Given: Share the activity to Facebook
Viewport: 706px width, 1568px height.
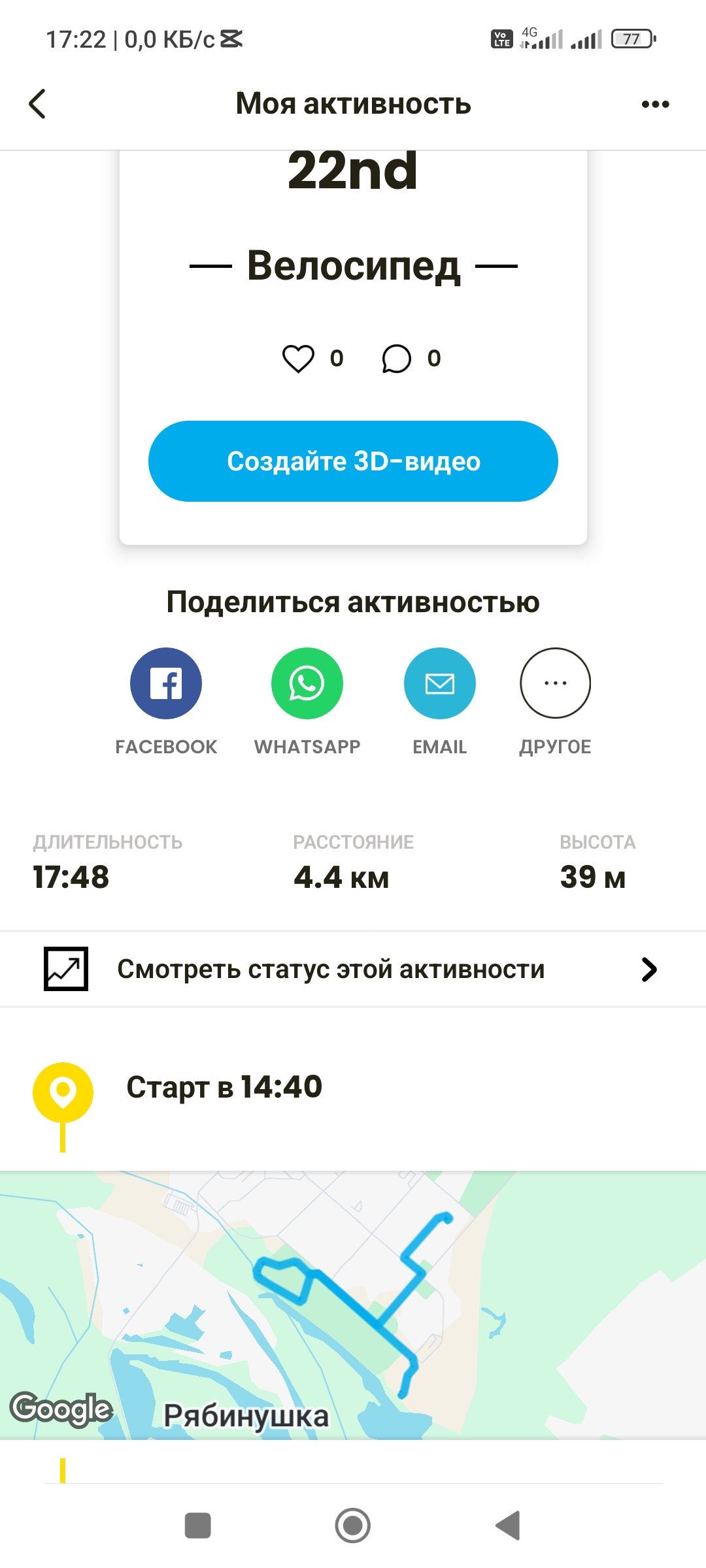Looking at the screenshot, I should pyautogui.click(x=166, y=683).
